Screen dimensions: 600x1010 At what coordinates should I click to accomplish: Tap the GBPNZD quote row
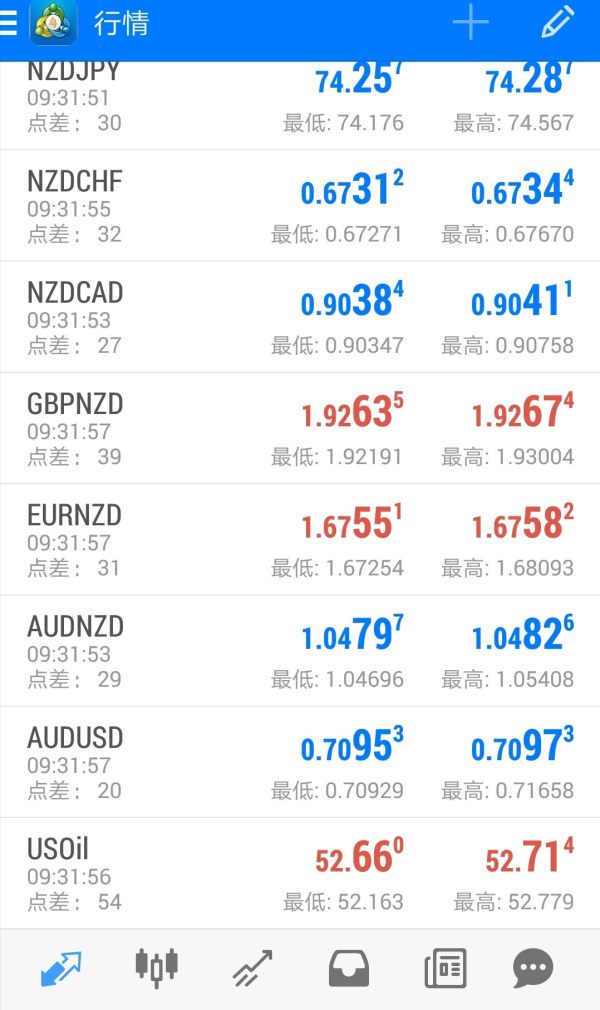[300, 428]
